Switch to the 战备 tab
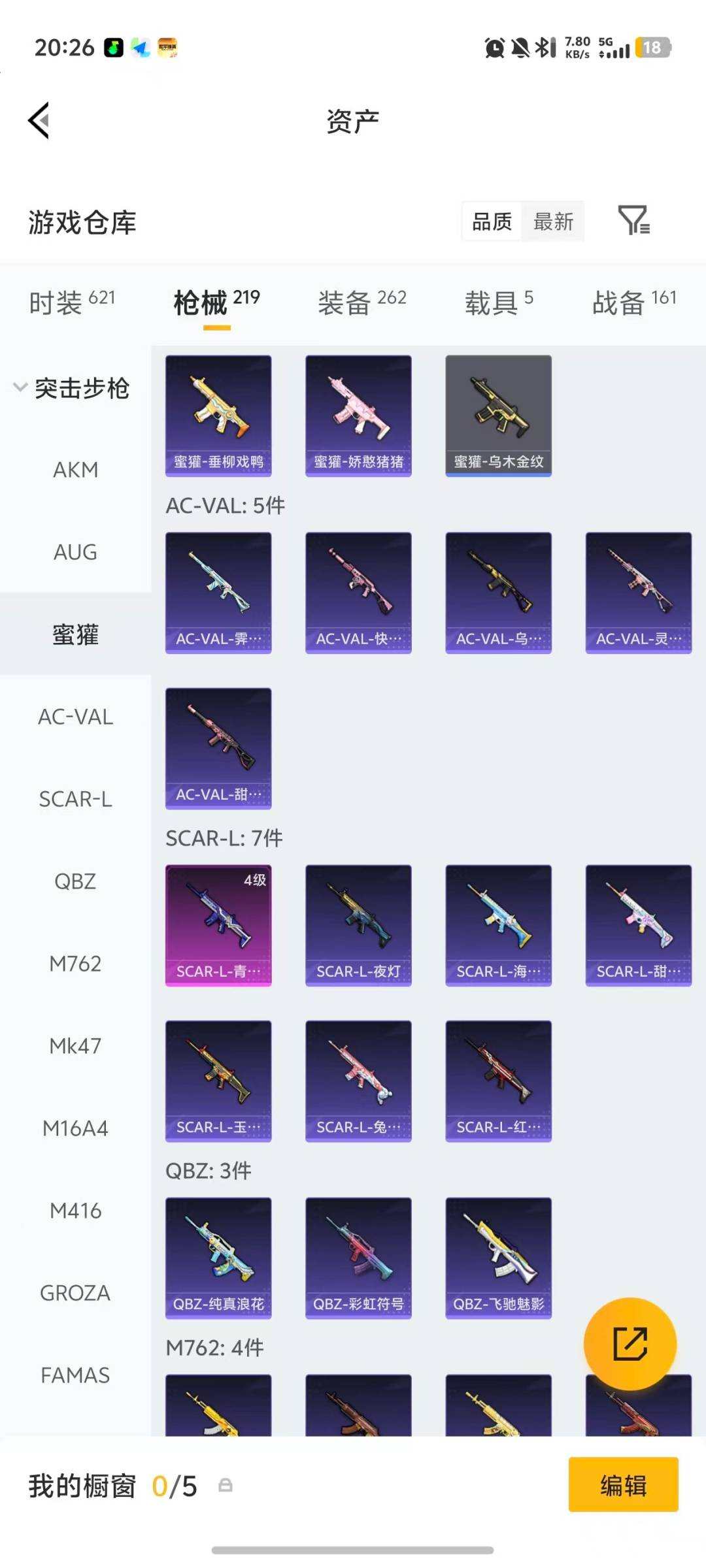Image resolution: width=706 pixels, height=1568 pixels. point(633,302)
